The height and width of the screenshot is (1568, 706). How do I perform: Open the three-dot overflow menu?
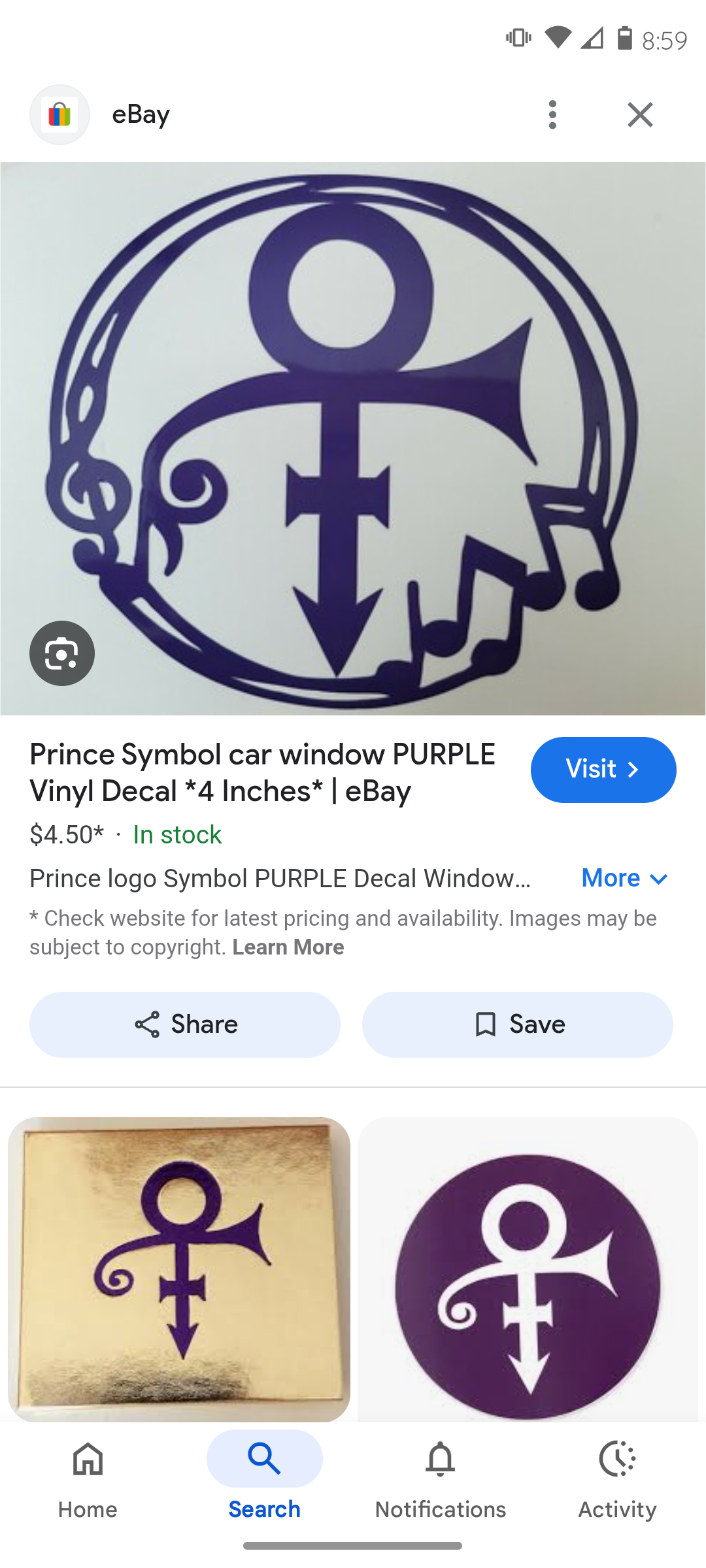(x=552, y=115)
